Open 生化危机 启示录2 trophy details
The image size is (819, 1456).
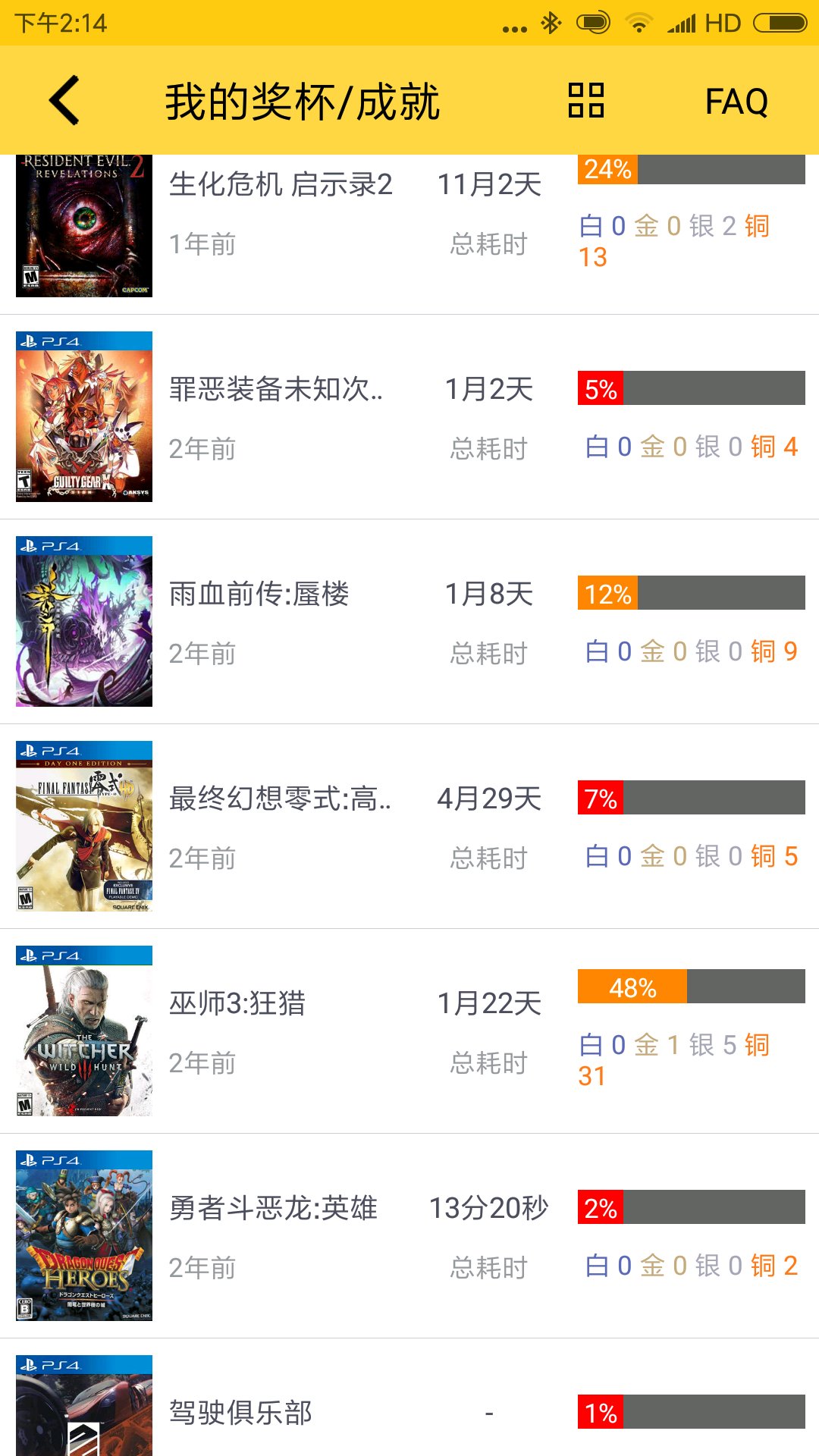(409, 234)
